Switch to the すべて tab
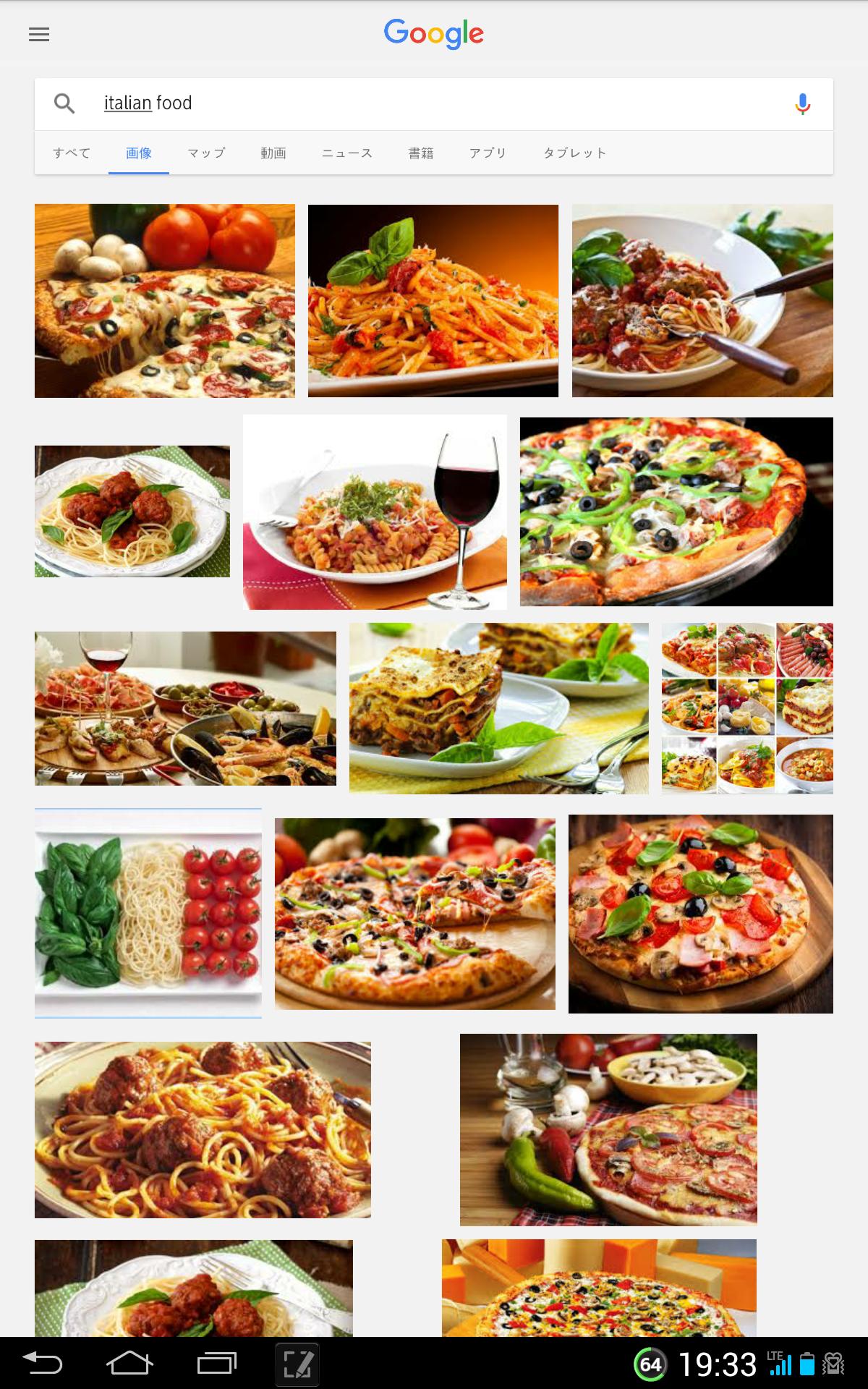The width and height of the screenshot is (868, 1389). [72, 153]
